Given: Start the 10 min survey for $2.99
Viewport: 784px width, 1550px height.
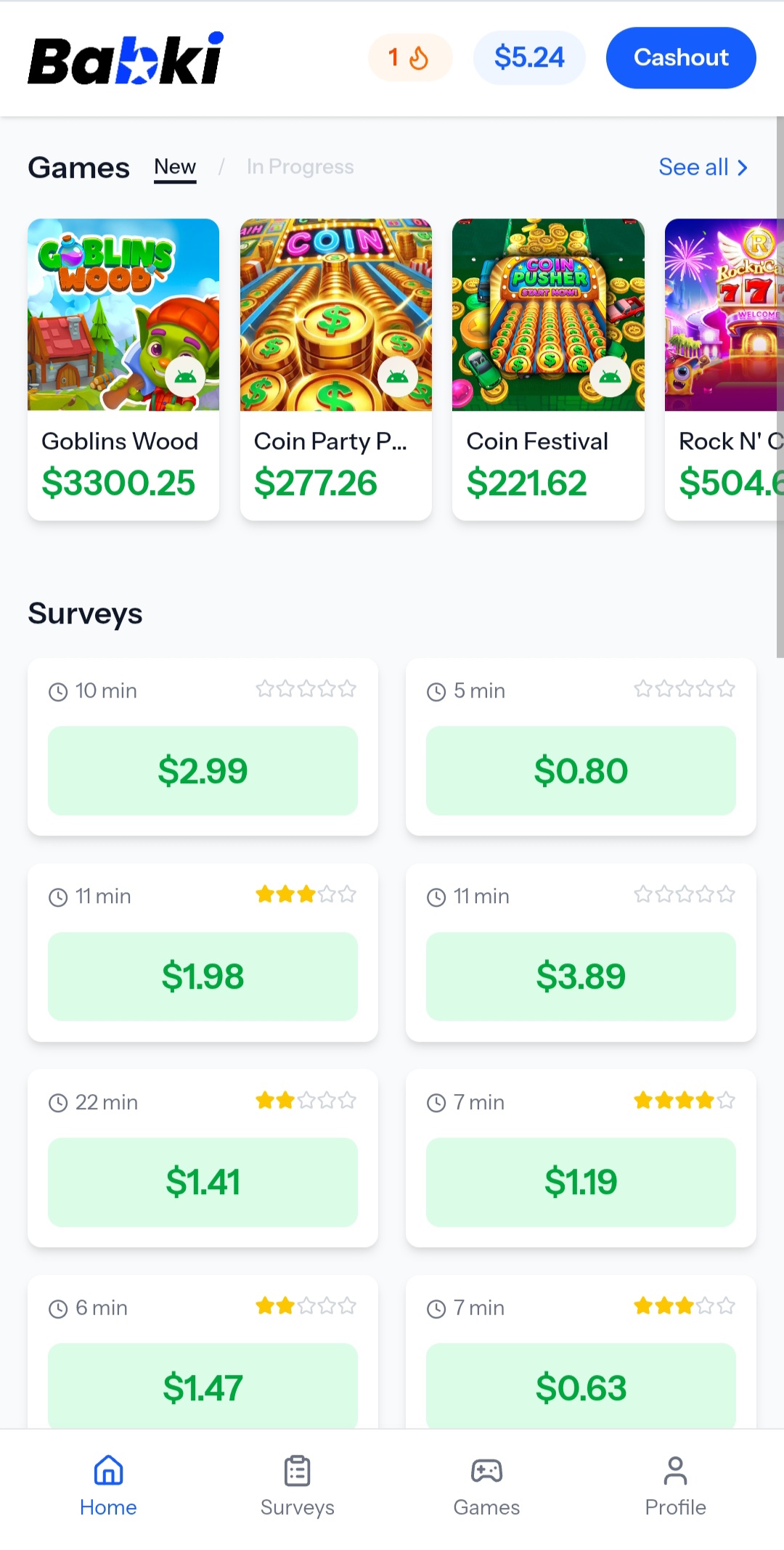Looking at the screenshot, I should click(203, 770).
